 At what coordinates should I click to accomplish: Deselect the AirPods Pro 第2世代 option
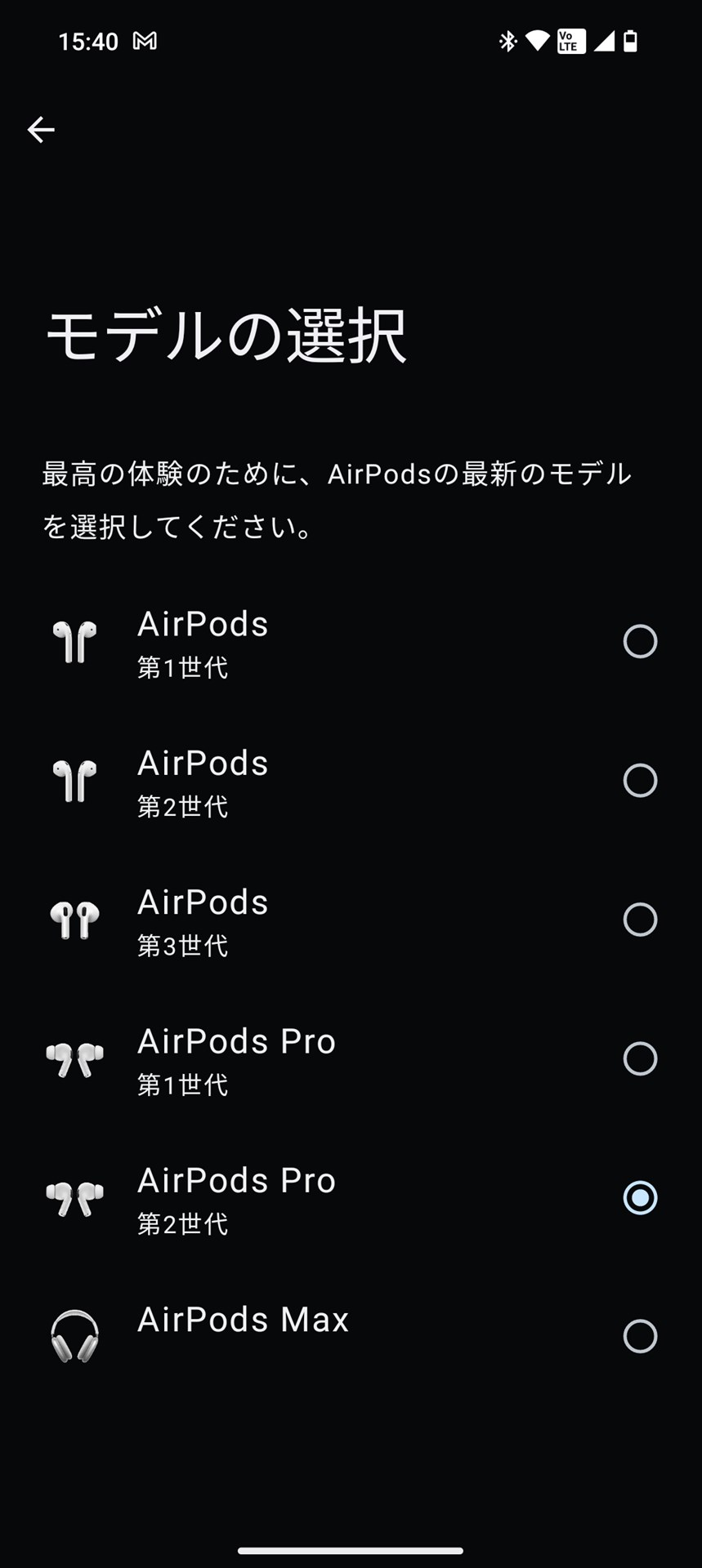click(641, 1197)
